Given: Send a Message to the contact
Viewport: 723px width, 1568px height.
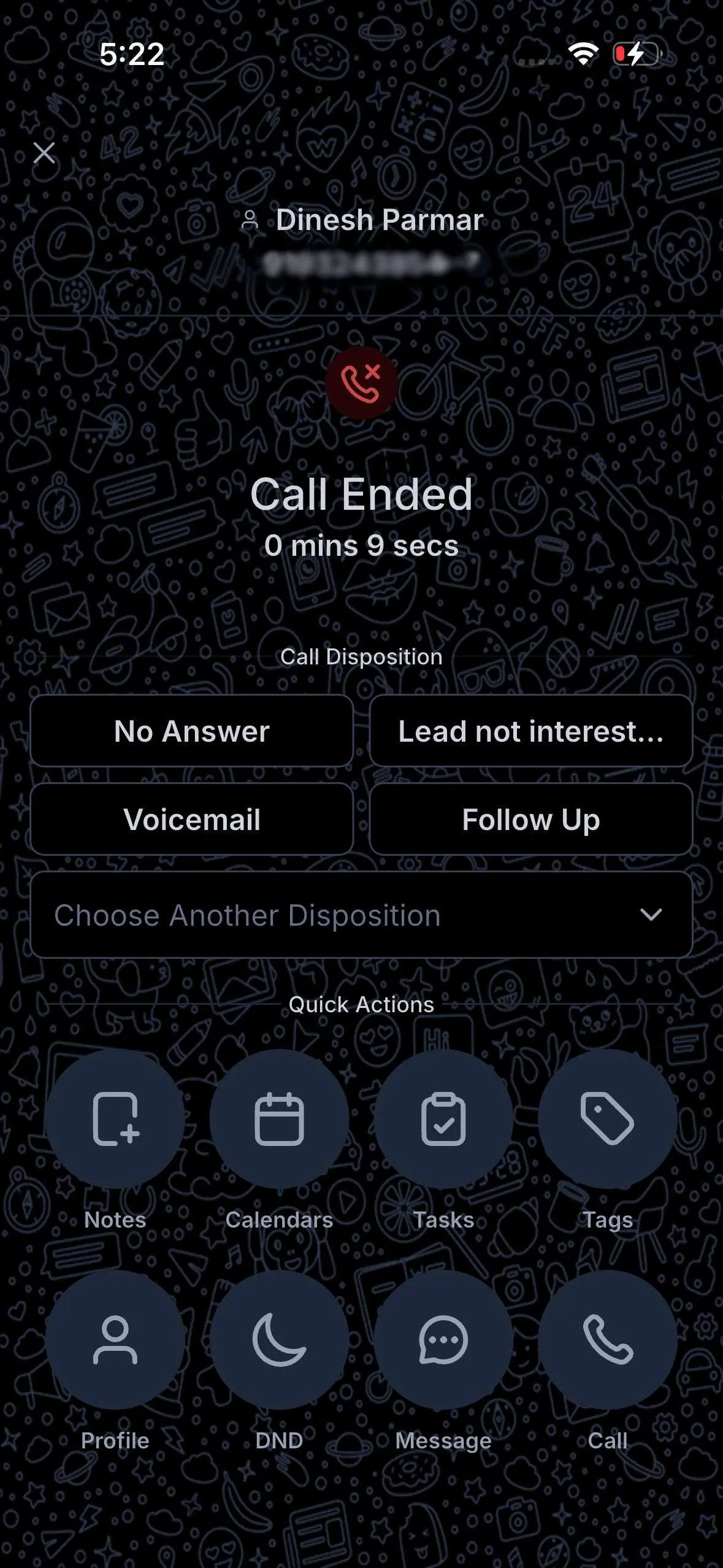Looking at the screenshot, I should coord(443,1340).
